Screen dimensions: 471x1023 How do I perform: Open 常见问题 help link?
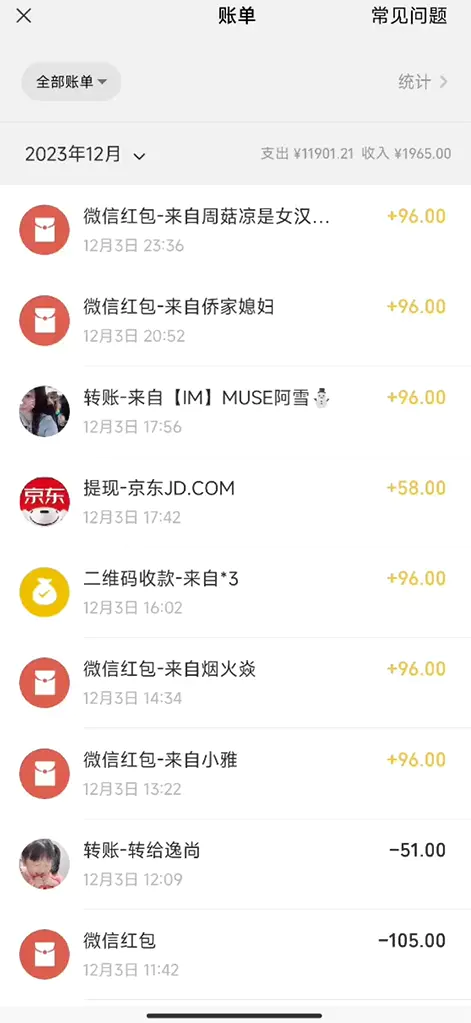(409, 16)
